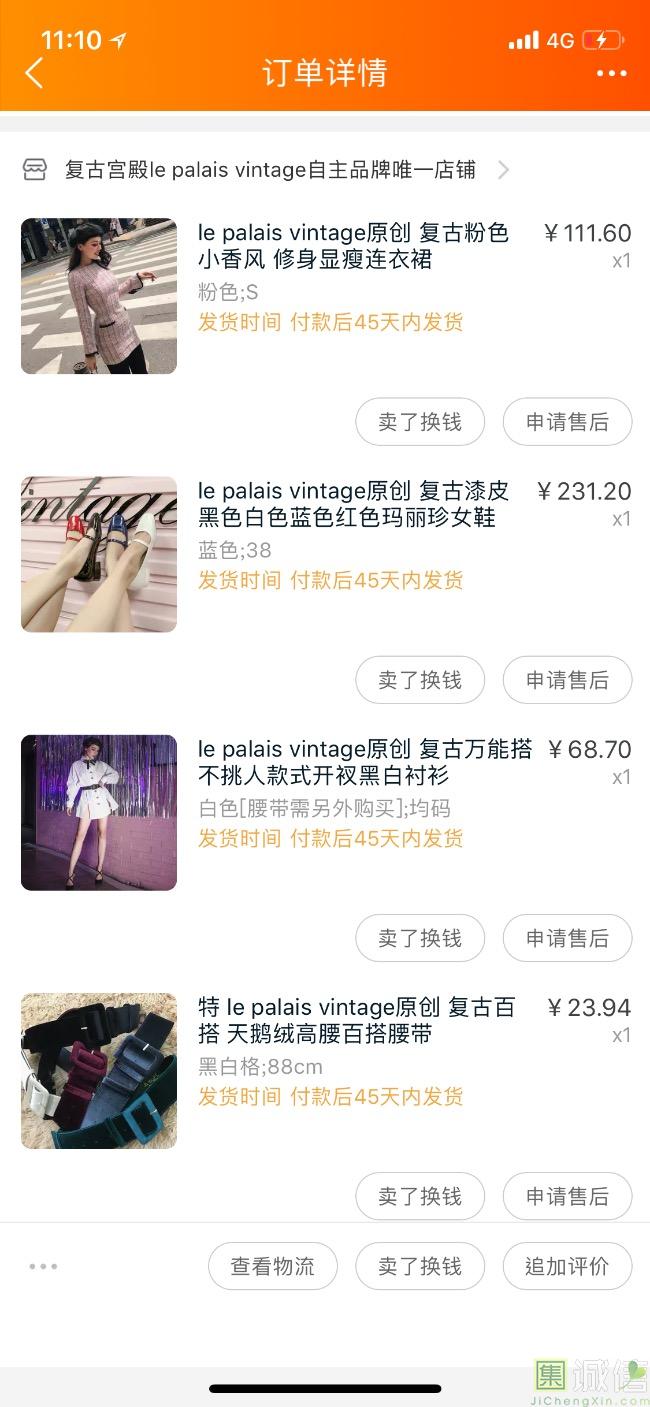
Task: Request 申请售后 for the pink dress
Action: 567,422
